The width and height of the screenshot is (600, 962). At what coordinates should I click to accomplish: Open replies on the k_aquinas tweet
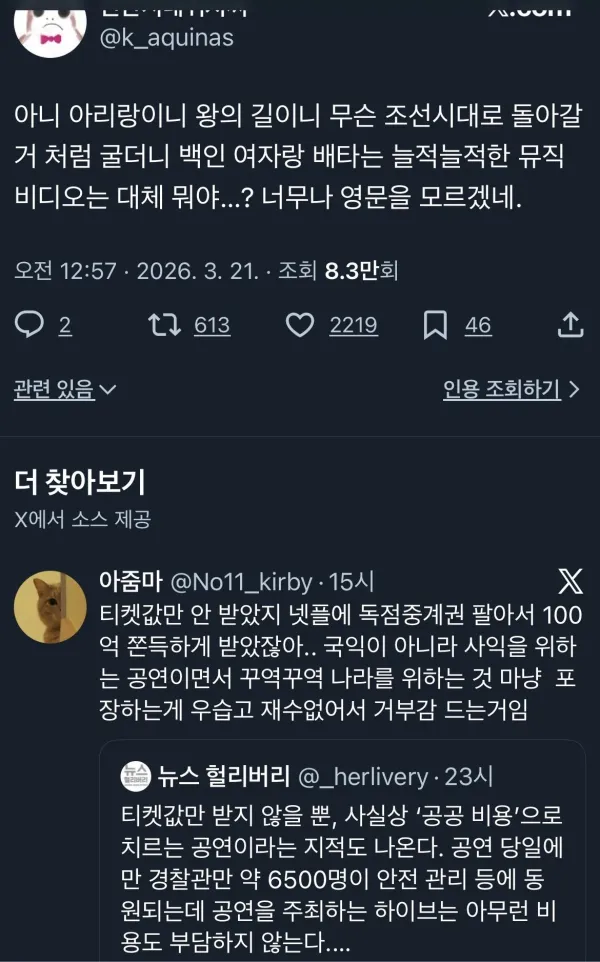[x=31, y=324]
